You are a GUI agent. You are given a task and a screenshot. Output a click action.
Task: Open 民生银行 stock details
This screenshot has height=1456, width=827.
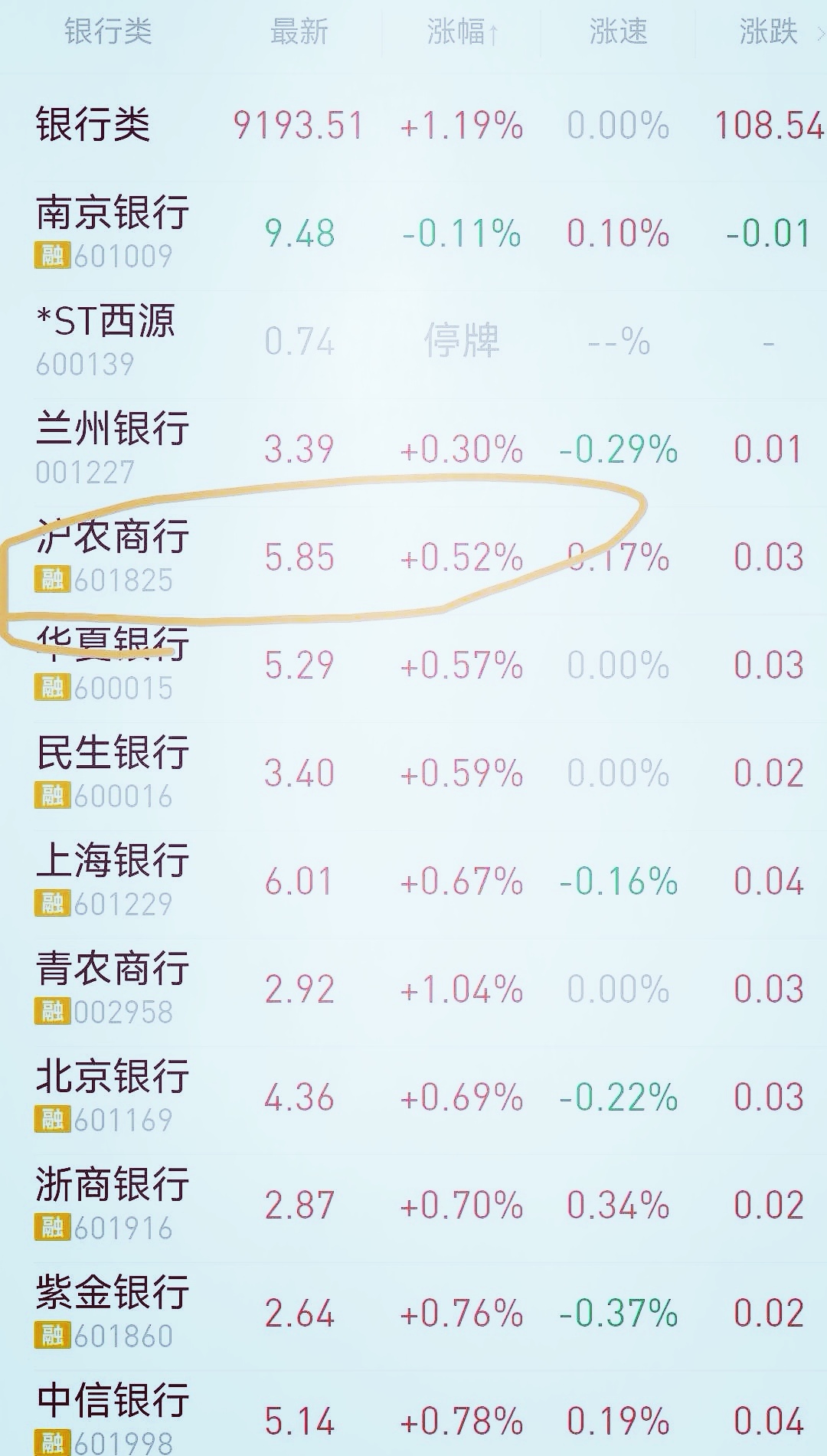coord(413,774)
